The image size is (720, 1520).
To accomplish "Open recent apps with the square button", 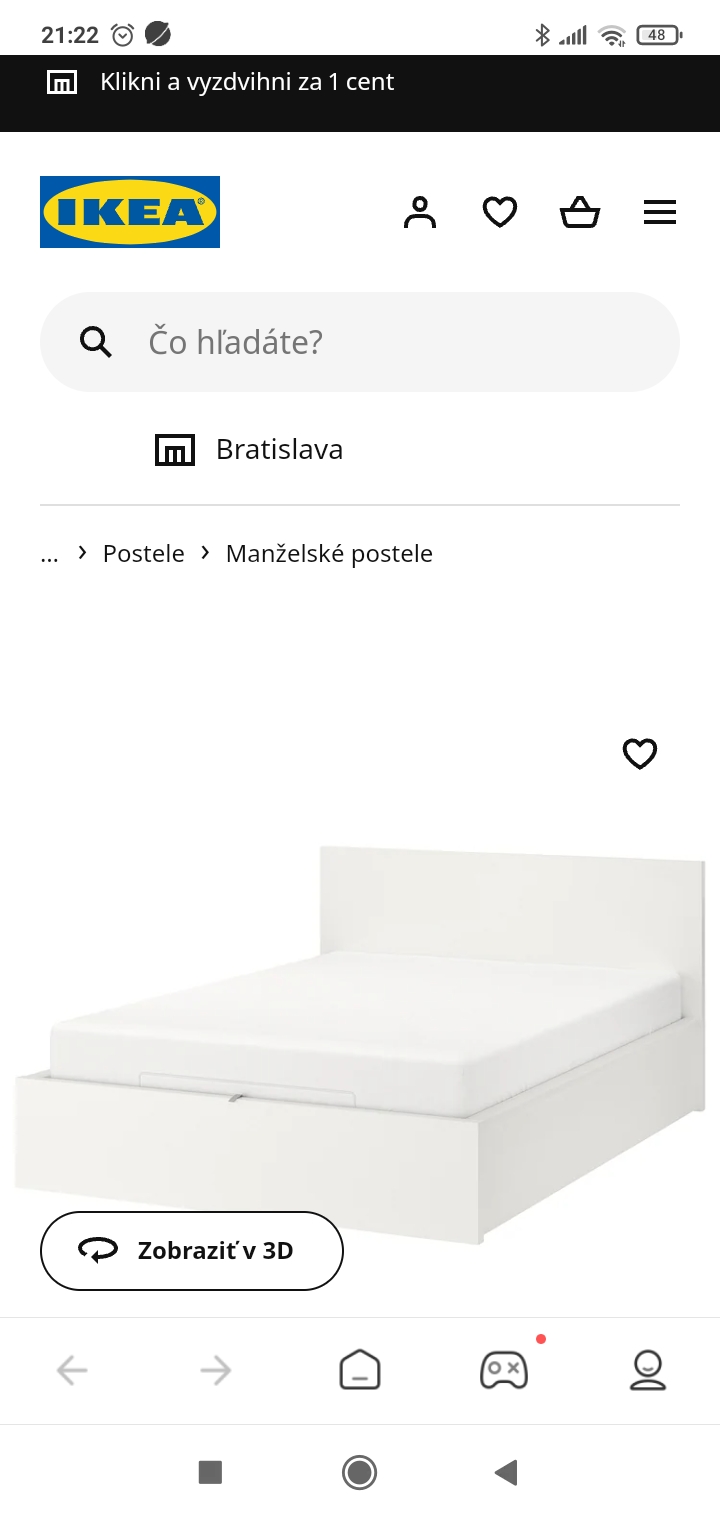I will coord(210,1472).
